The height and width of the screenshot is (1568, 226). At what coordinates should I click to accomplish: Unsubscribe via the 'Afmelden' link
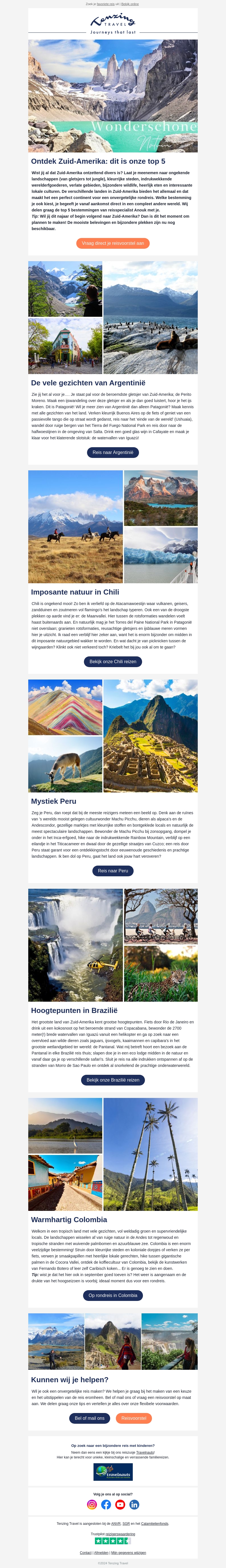point(101,1552)
